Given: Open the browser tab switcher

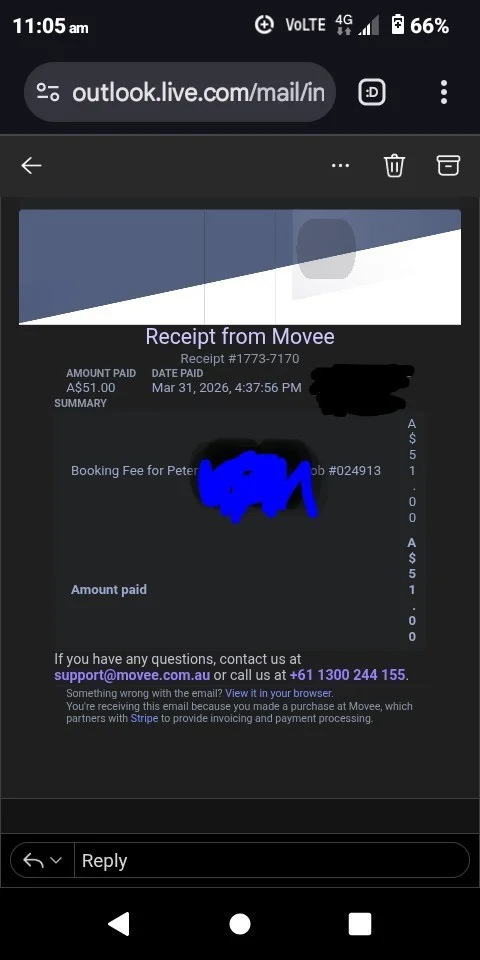Looking at the screenshot, I should pos(372,92).
